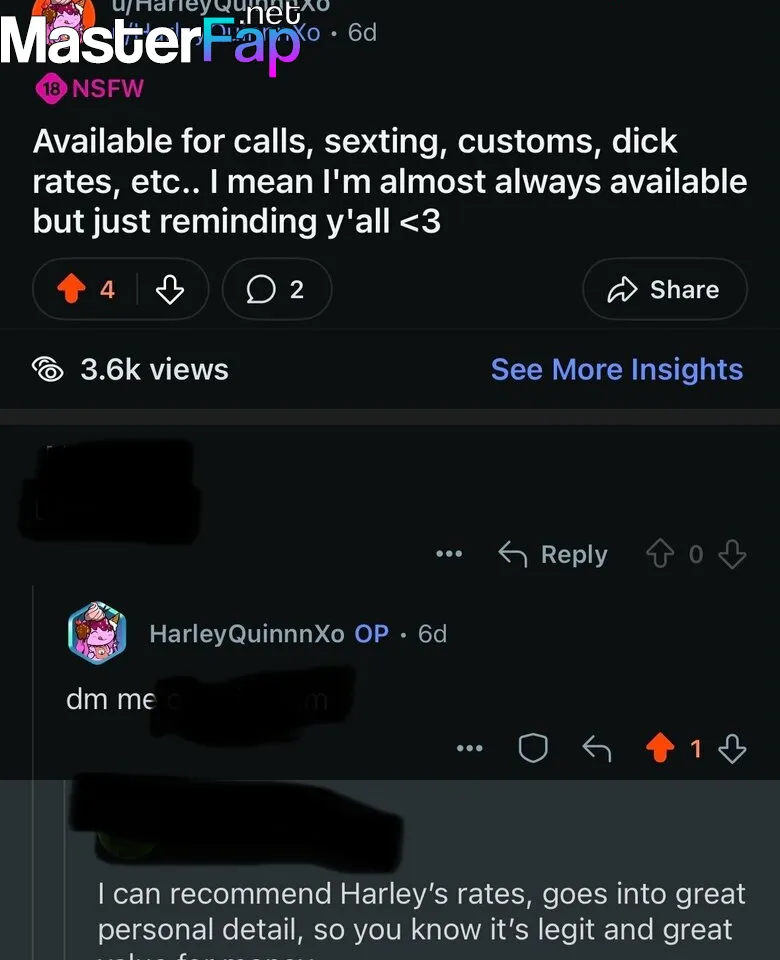Viewport: 780px width, 960px height.
Task: Reply to the first comment
Action: [553, 554]
